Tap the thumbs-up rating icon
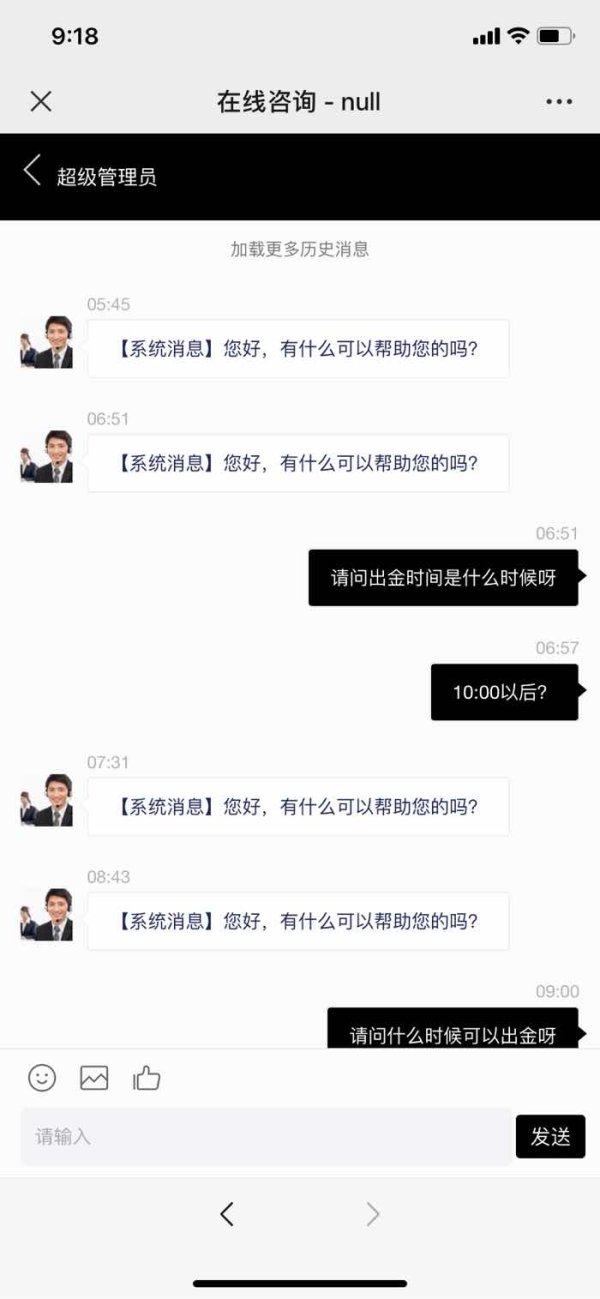600x1299 pixels. point(147,1077)
